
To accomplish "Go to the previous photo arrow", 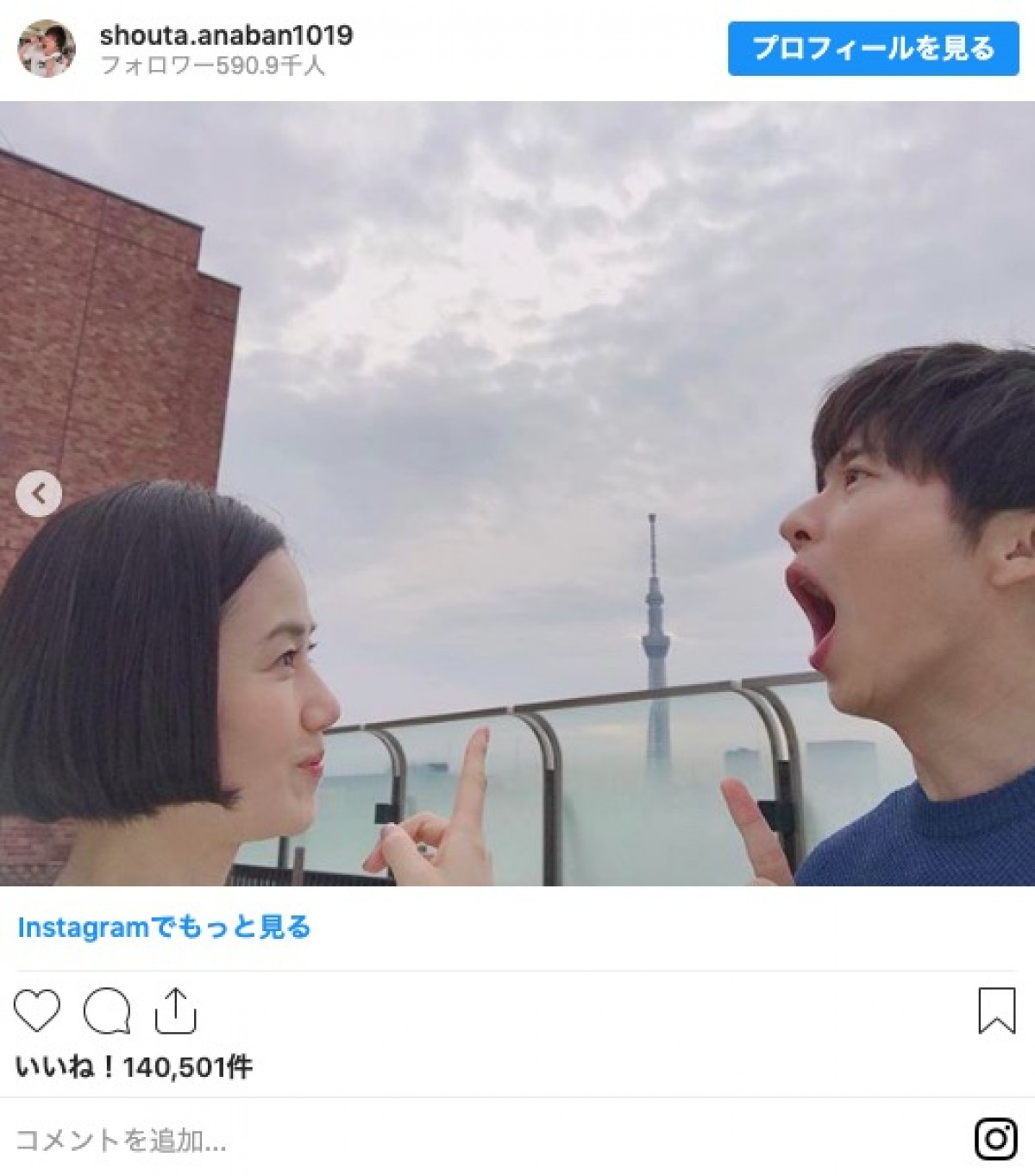I will coord(39,494).
